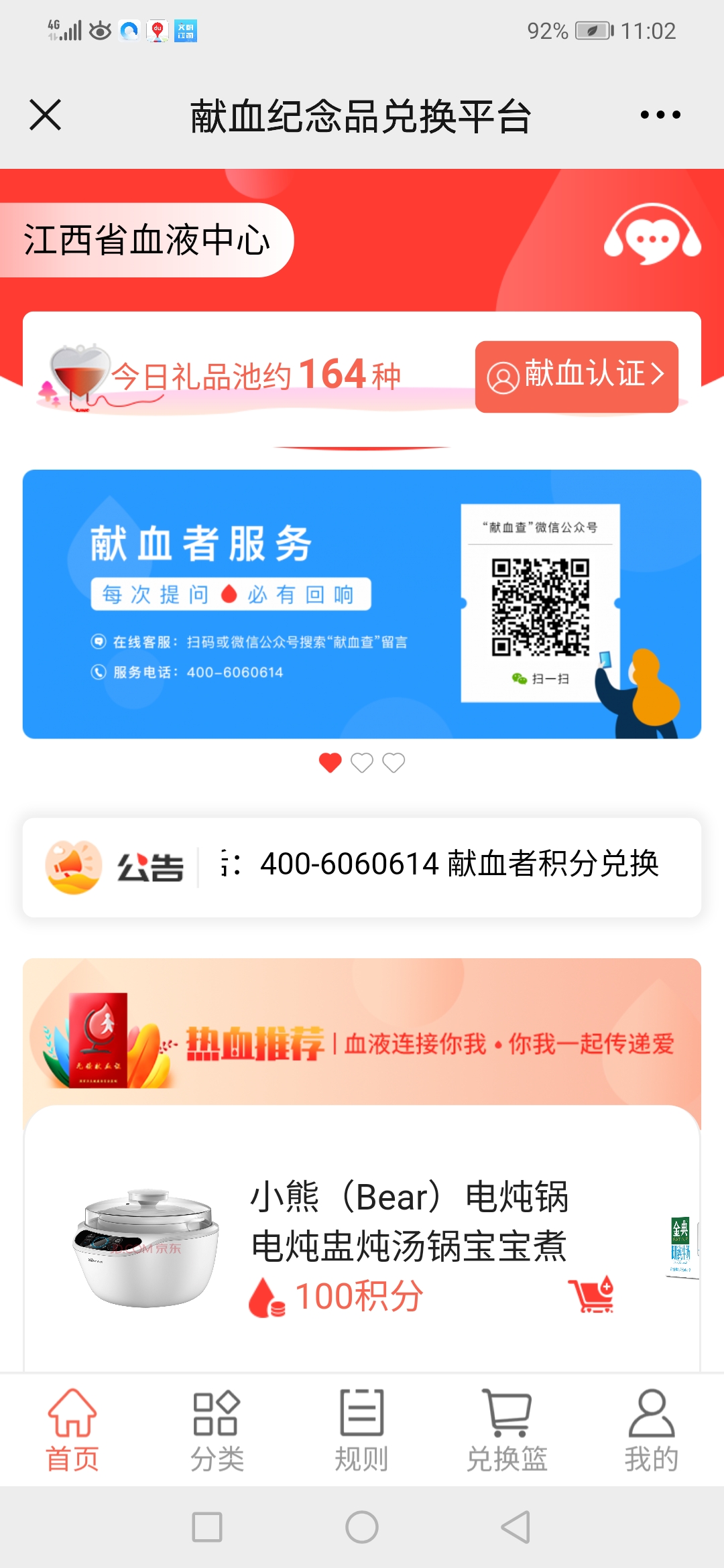Open the 公告 announcement bar
Viewport: 724px width, 1568px height.
click(362, 866)
